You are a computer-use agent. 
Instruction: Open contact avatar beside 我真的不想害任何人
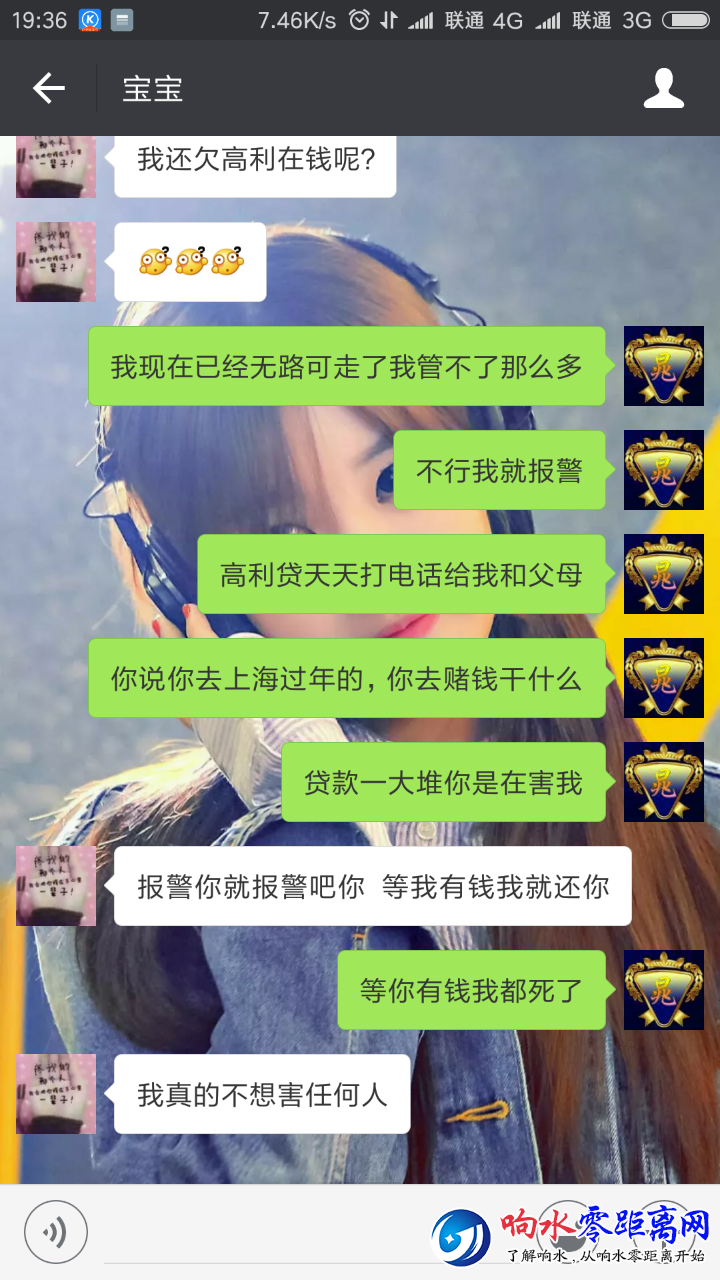[x=56, y=1094]
